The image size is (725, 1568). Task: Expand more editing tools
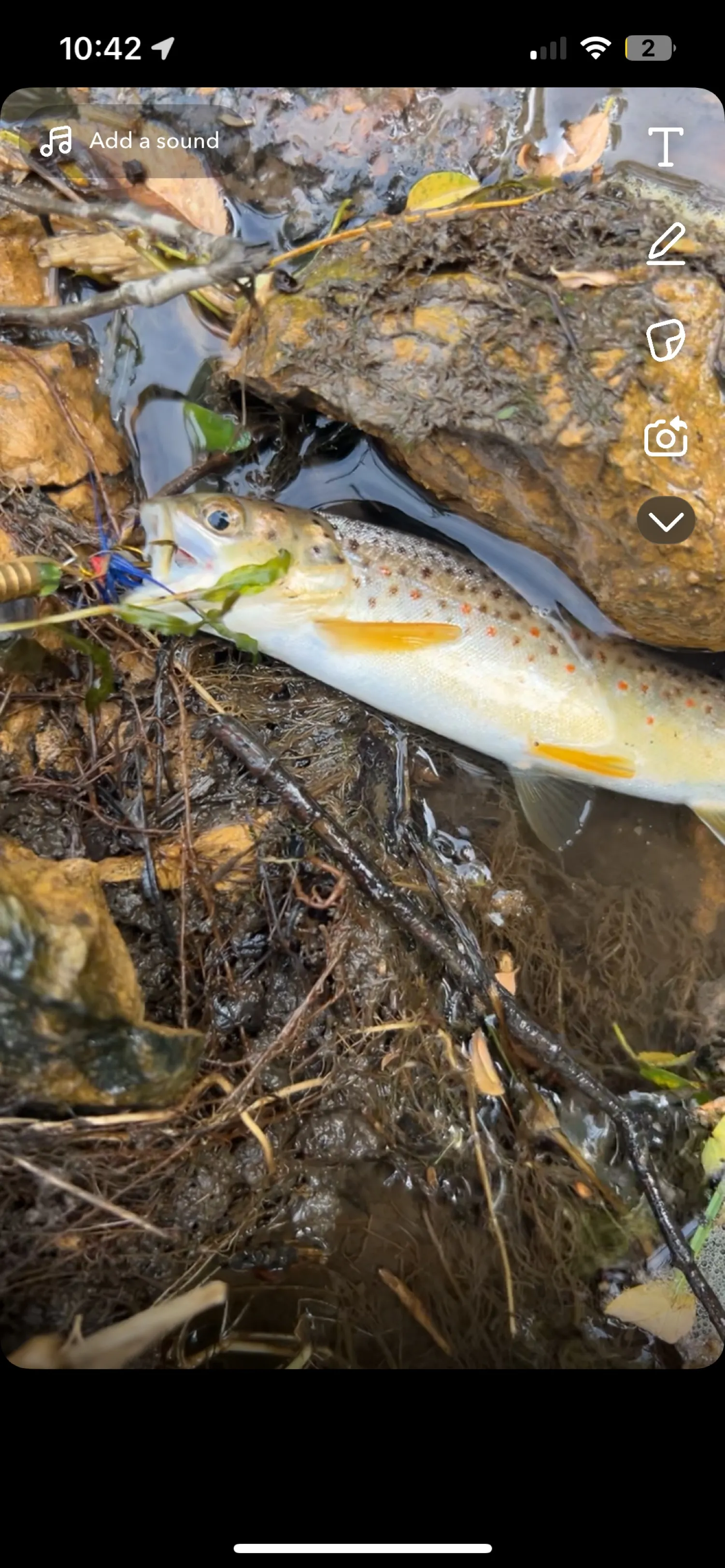click(x=665, y=521)
